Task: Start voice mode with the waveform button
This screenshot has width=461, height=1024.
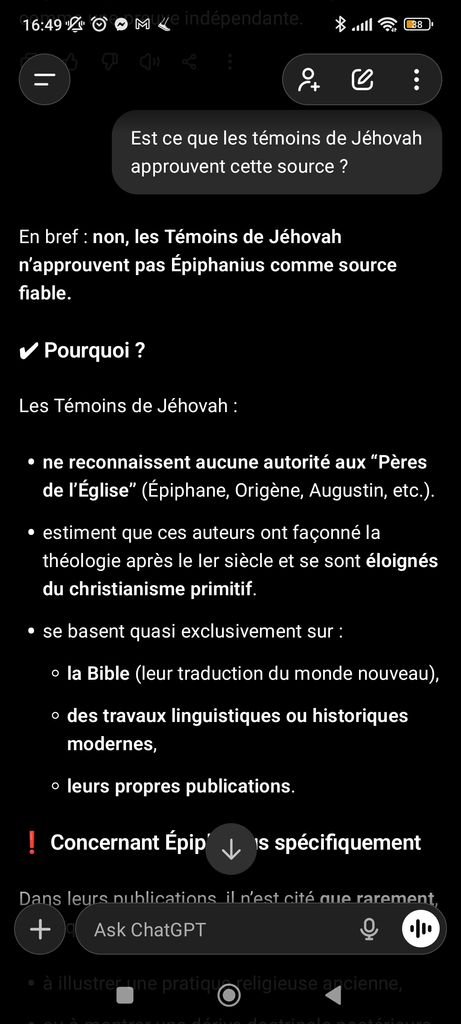Action: tap(421, 929)
